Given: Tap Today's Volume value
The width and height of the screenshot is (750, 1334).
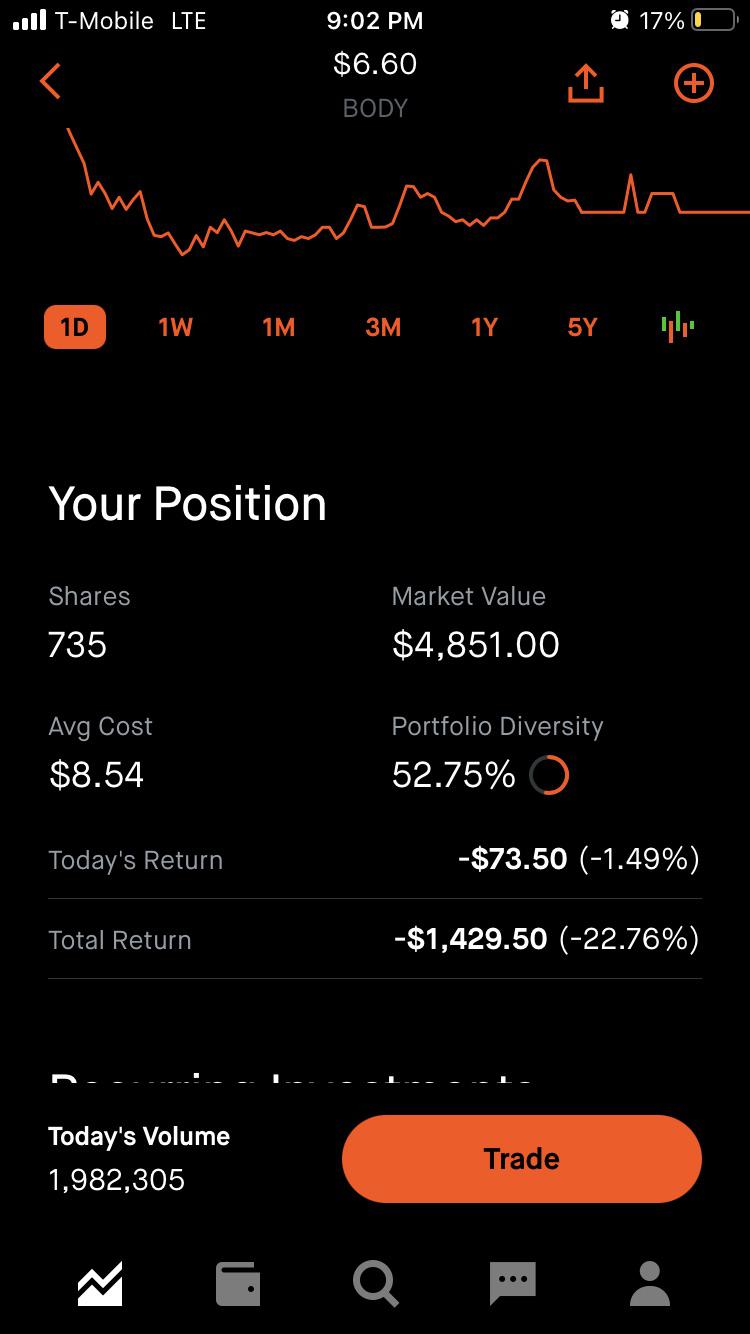Looking at the screenshot, I should click(116, 1180).
